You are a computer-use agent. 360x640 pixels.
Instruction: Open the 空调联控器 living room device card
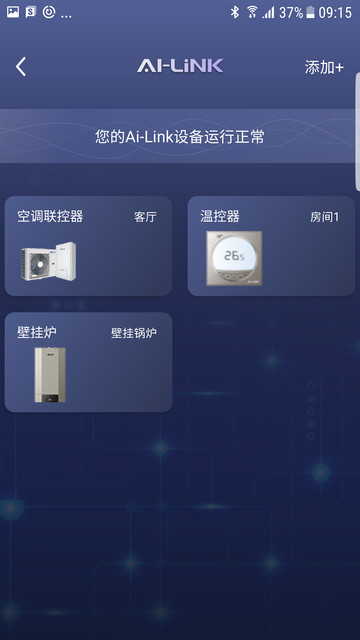click(x=88, y=246)
